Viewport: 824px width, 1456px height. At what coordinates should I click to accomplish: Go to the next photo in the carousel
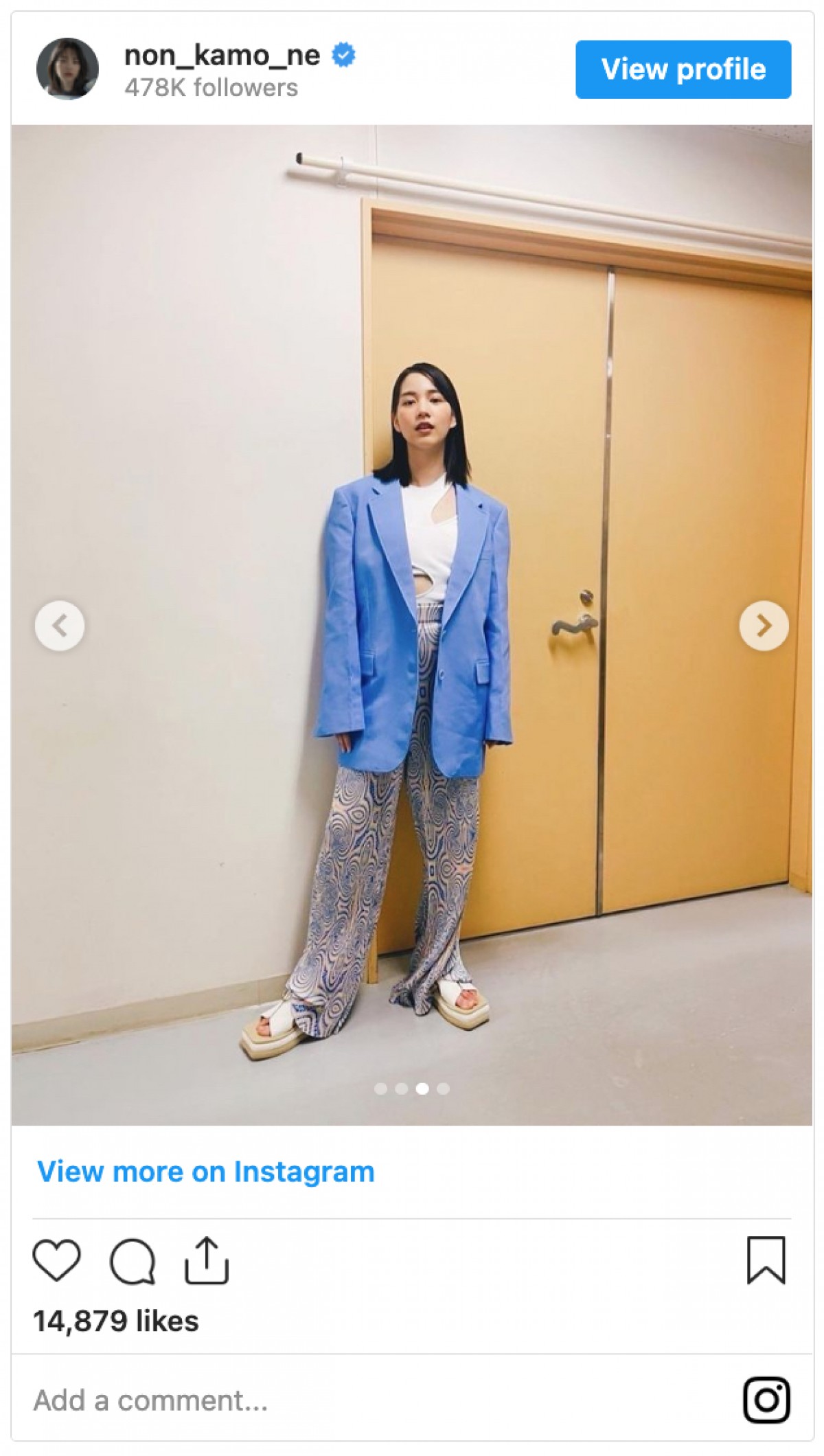click(x=764, y=626)
